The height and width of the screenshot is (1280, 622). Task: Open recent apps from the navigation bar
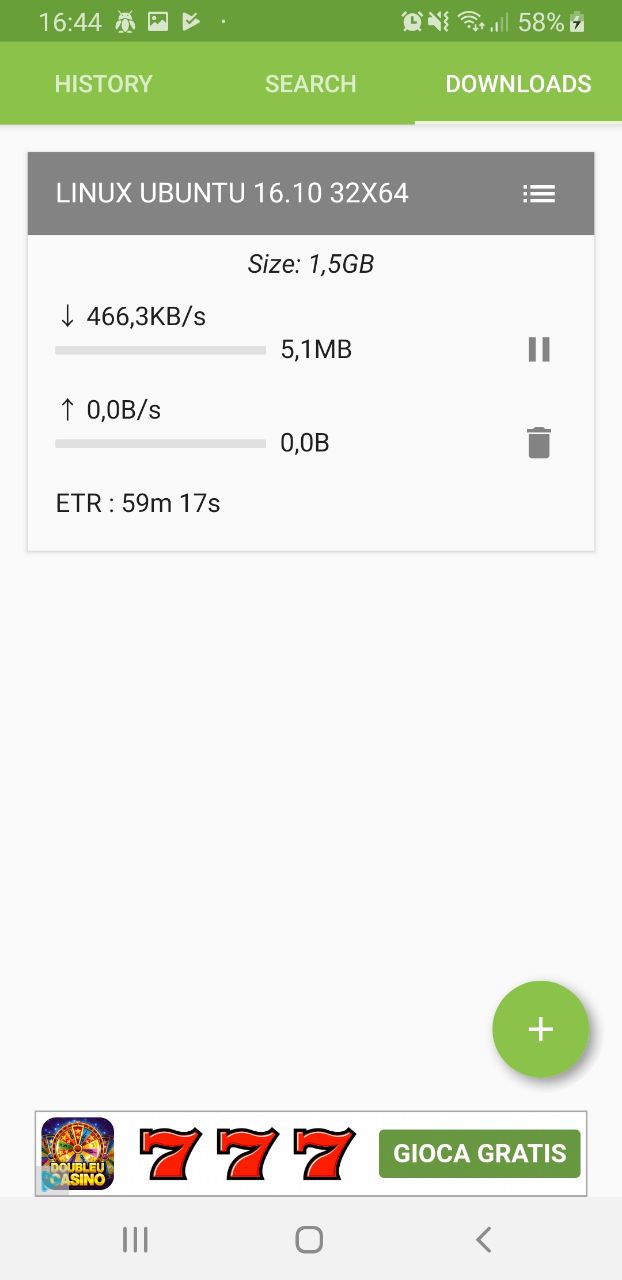(135, 1240)
